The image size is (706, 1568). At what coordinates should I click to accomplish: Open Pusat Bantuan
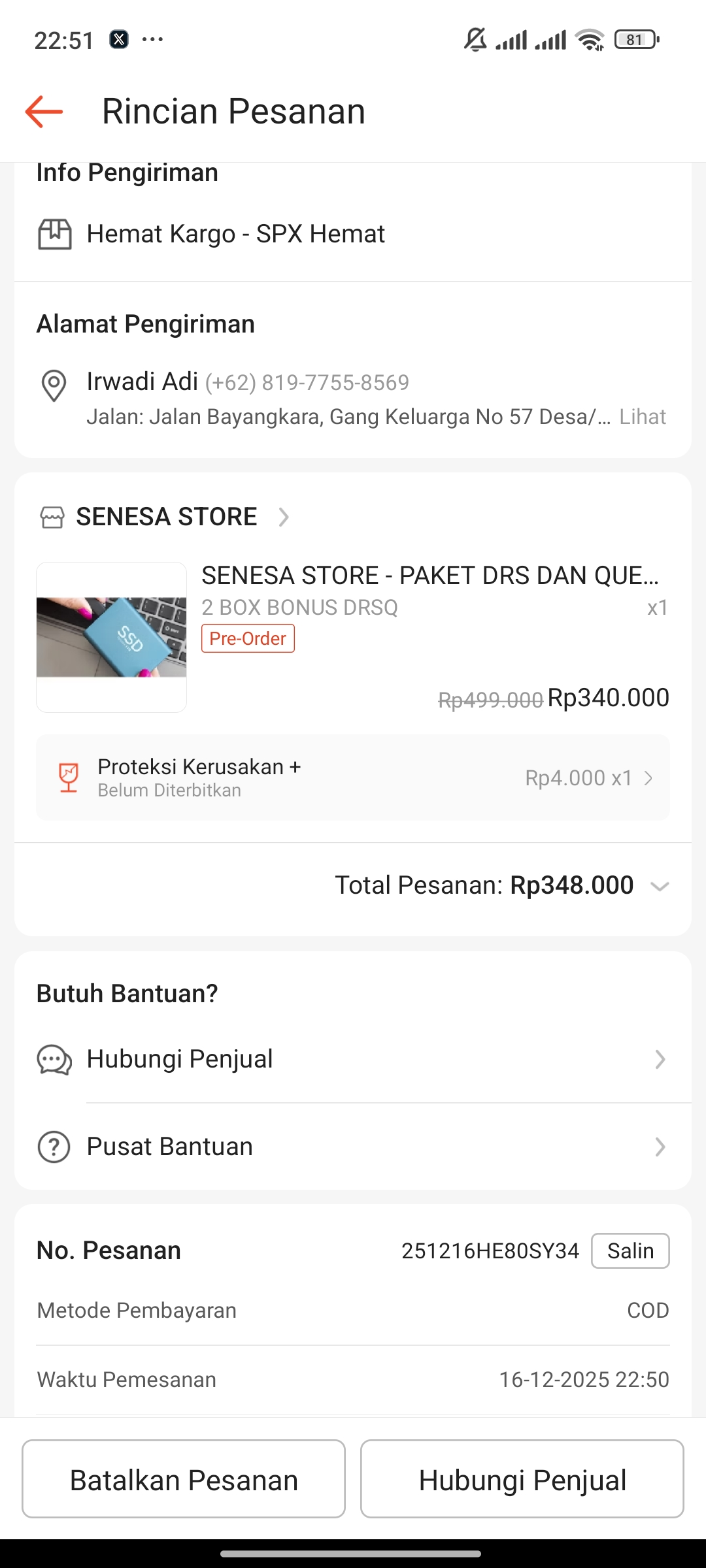pos(353,1147)
